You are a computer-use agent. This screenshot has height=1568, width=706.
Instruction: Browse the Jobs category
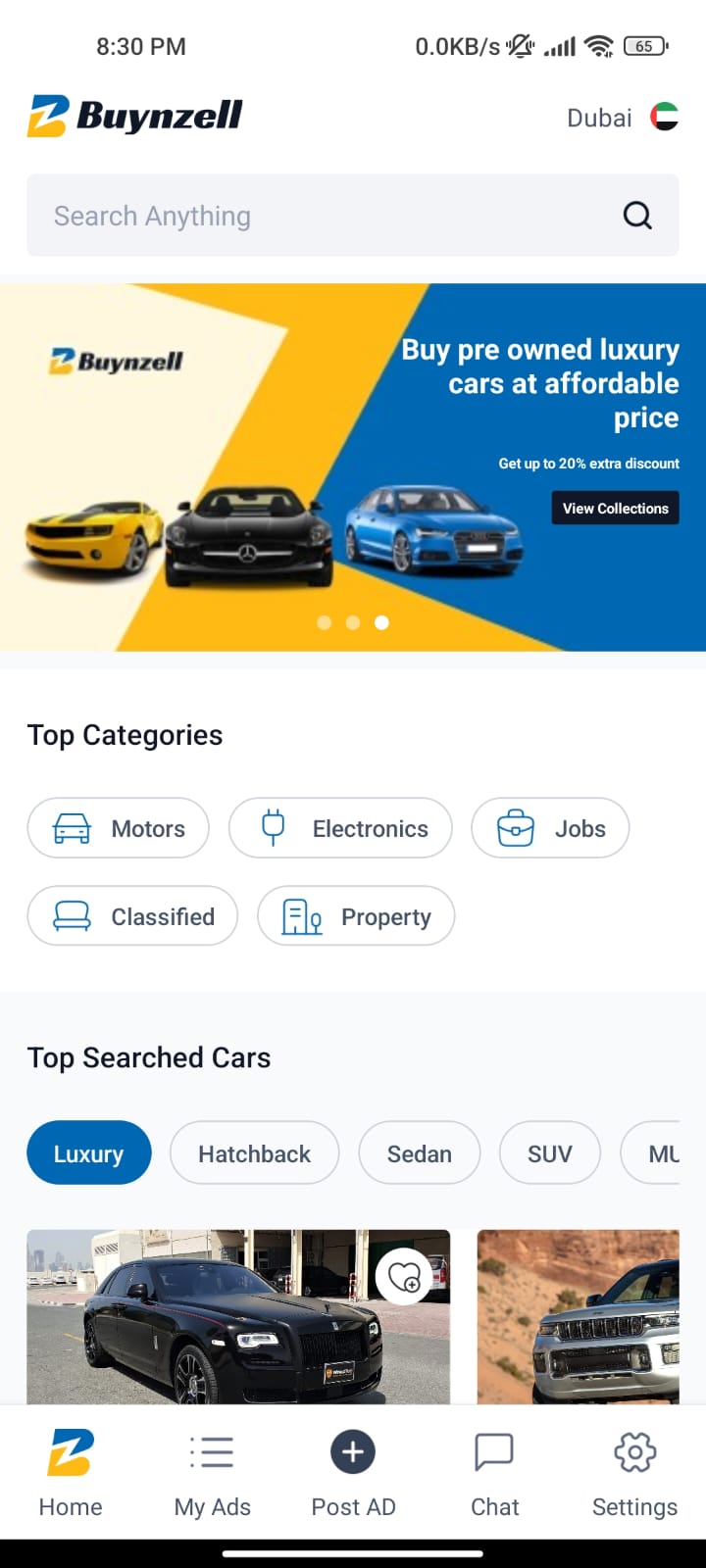[550, 828]
